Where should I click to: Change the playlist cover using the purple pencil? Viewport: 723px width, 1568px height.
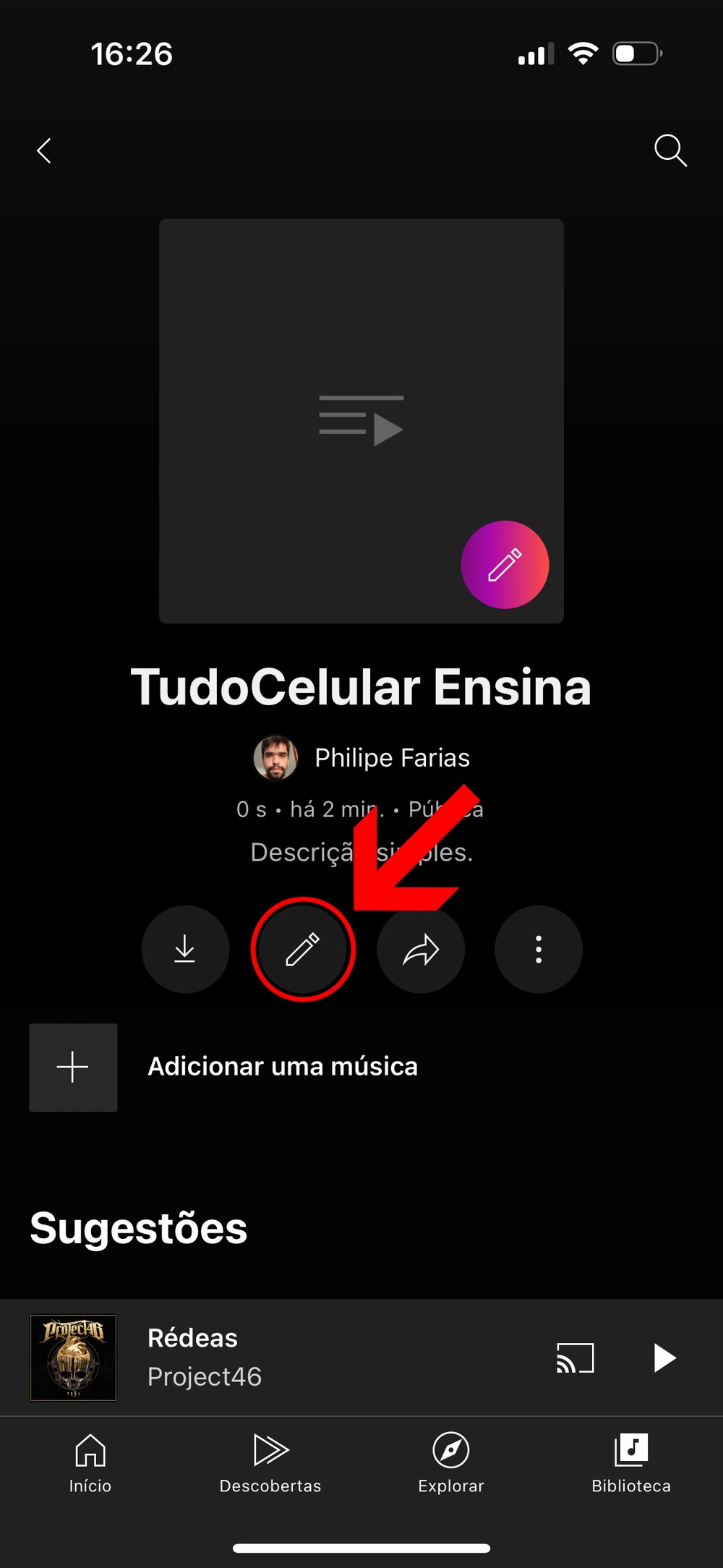coord(505,564)
